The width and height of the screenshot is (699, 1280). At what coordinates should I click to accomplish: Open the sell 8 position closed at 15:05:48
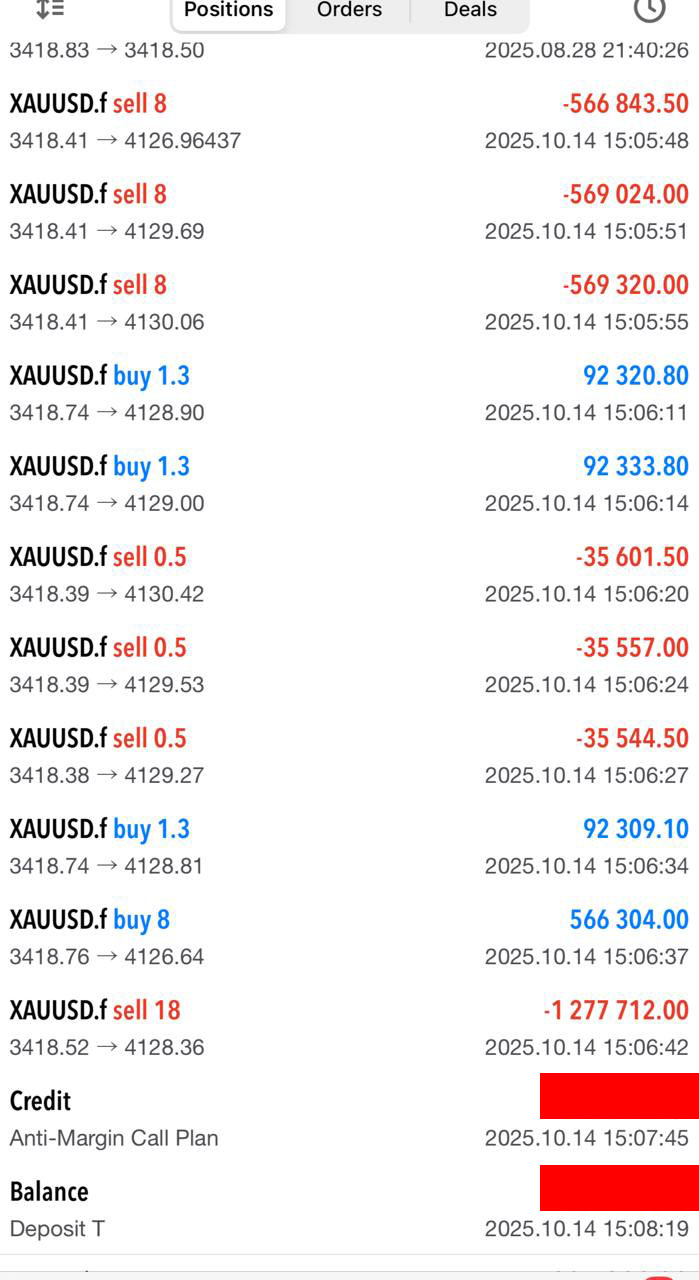point(349,121)
